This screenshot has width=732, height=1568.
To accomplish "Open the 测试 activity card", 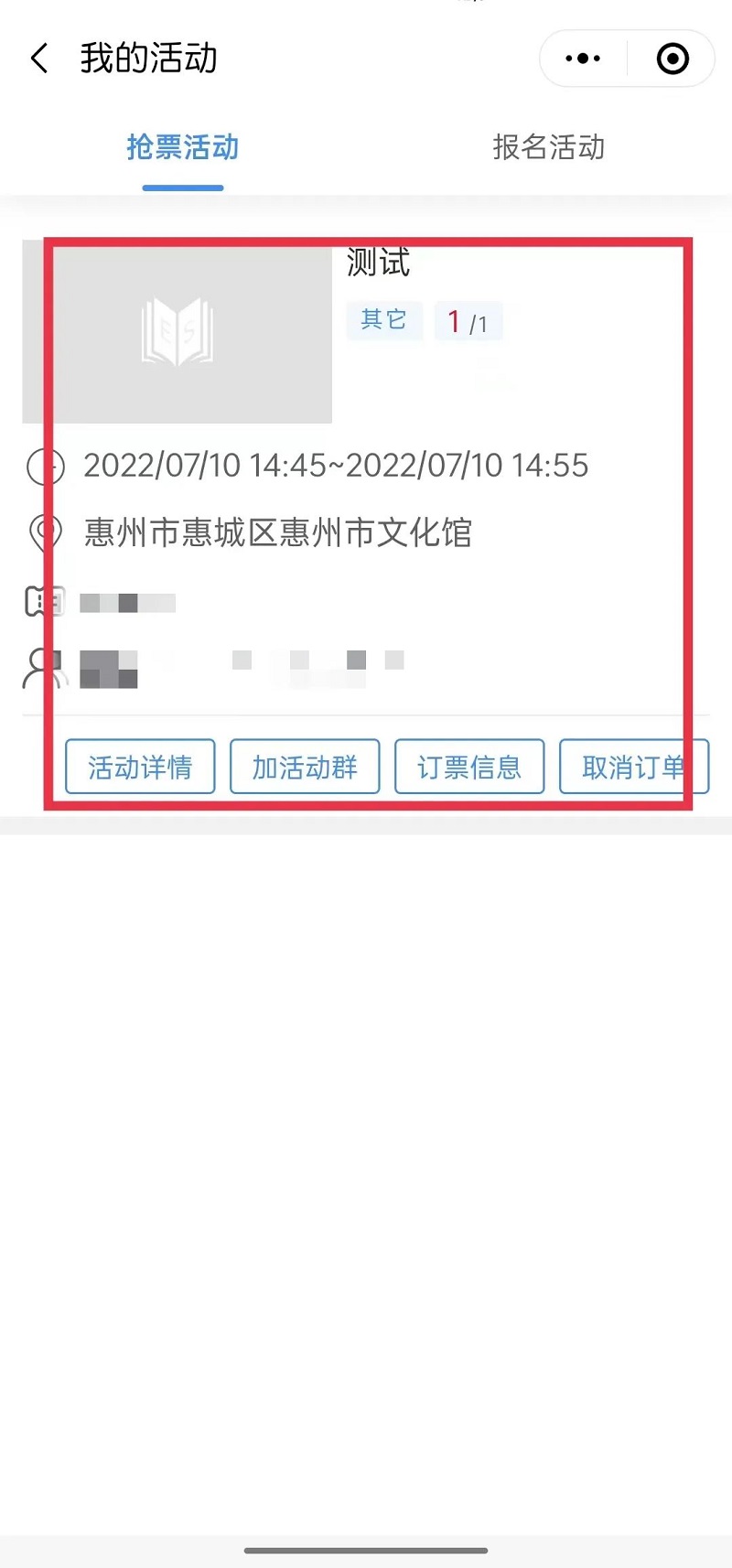I will coord(378,263).
